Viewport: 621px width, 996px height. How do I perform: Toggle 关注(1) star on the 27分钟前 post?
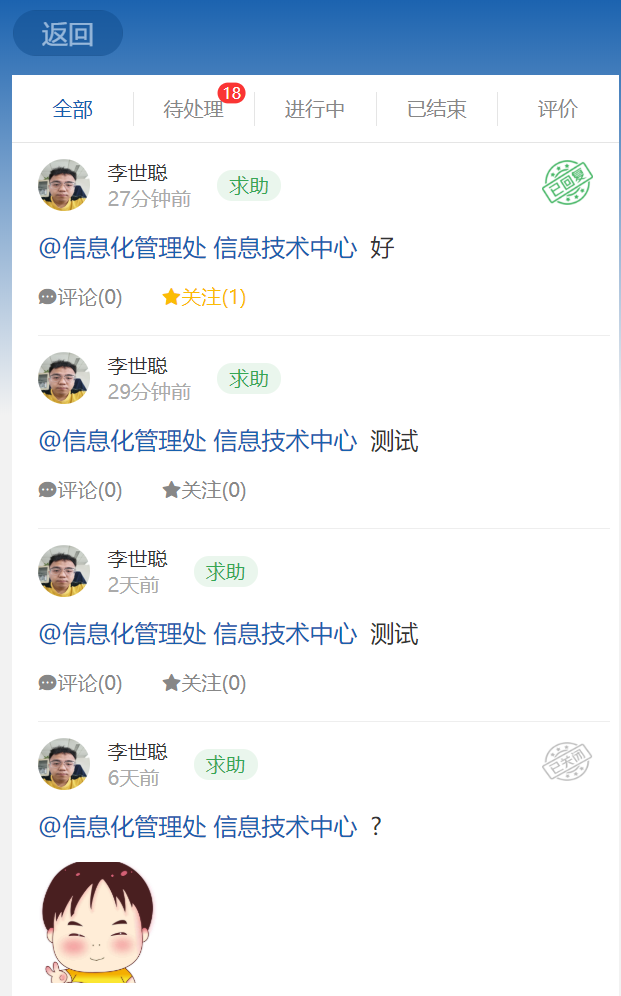tap(204, 297)
